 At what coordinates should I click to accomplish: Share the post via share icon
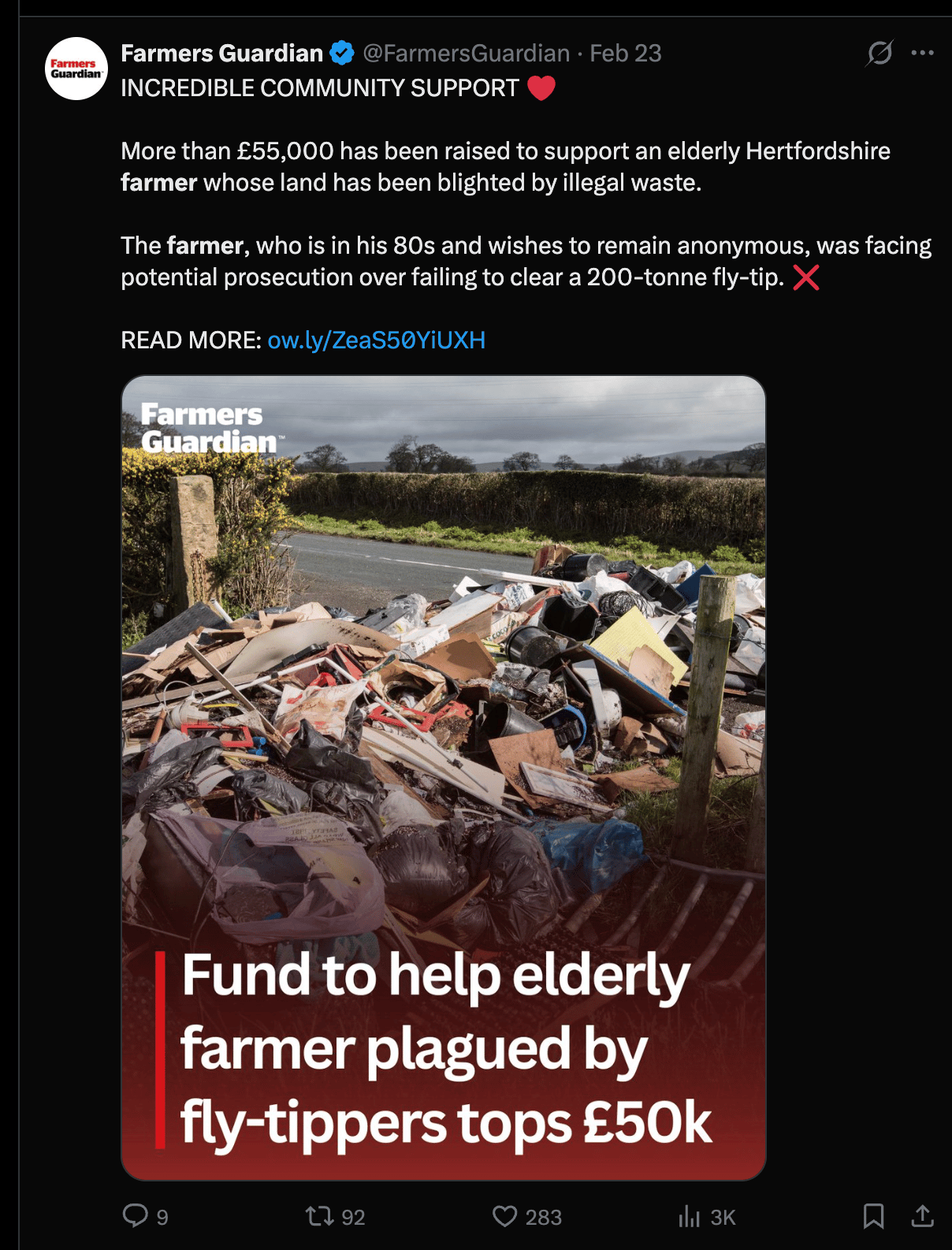(x=922, y=1216)
